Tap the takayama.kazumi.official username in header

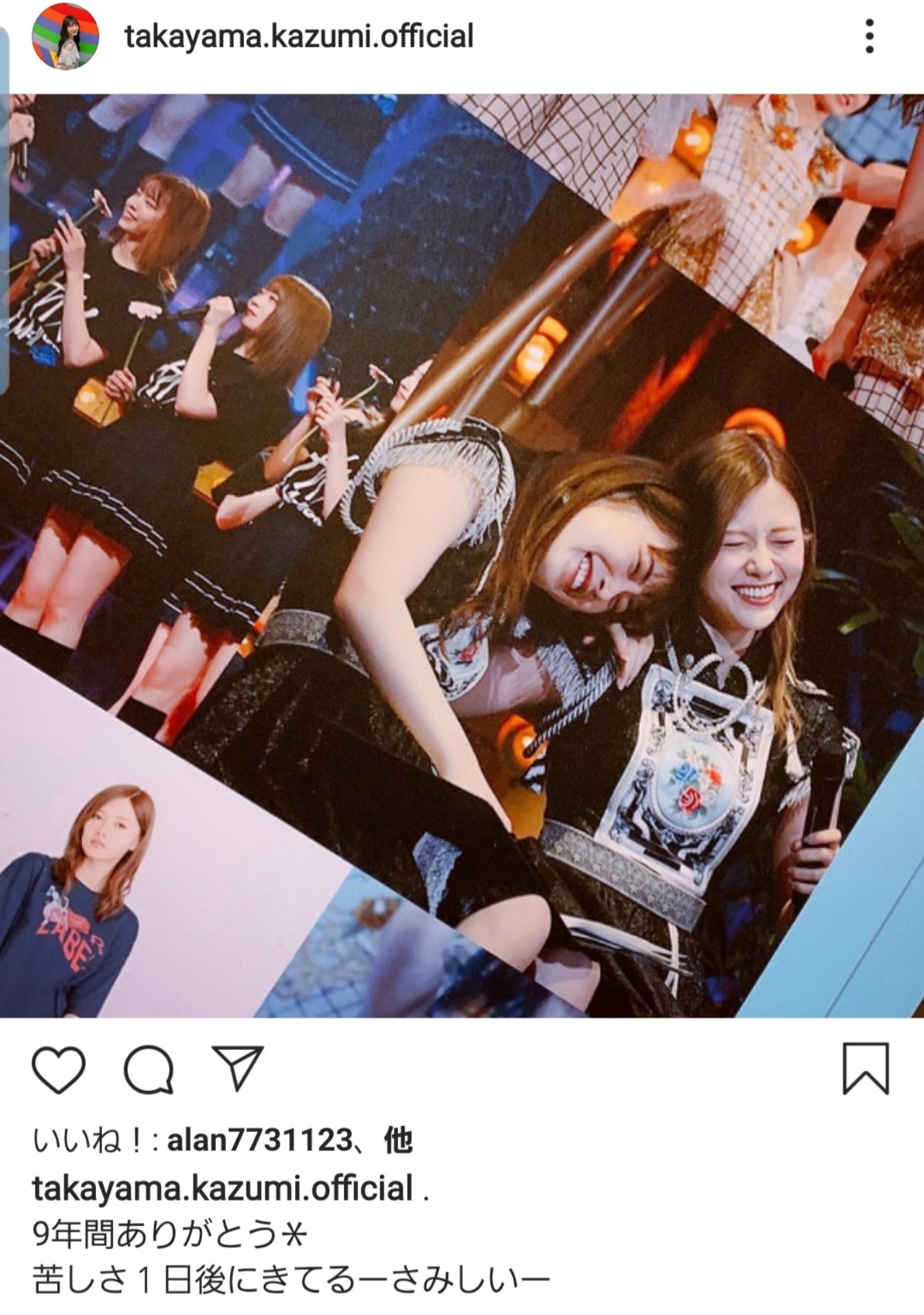299,36
